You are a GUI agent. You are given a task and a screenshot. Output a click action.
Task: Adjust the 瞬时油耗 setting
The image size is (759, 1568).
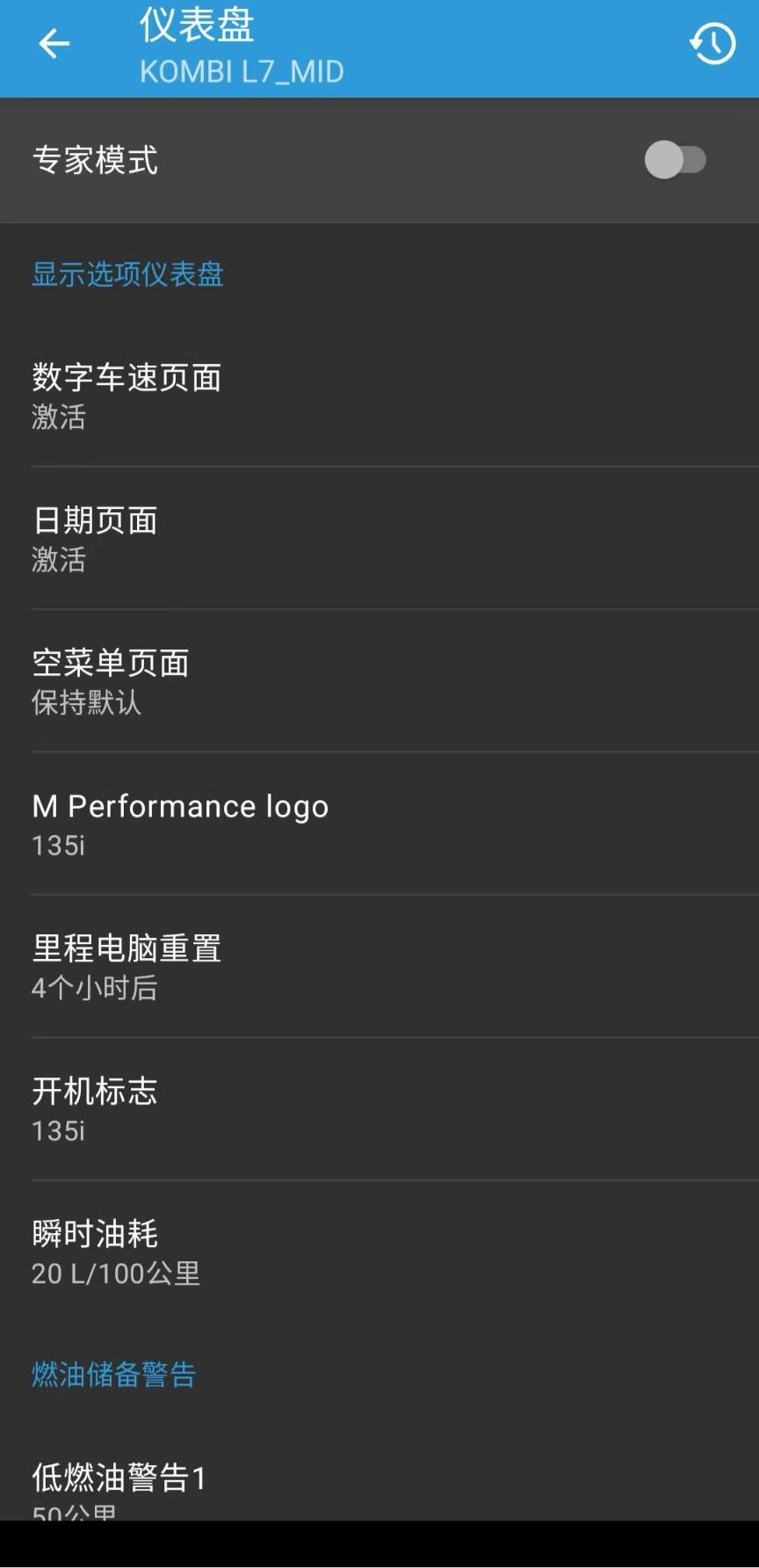point(379,1252)
